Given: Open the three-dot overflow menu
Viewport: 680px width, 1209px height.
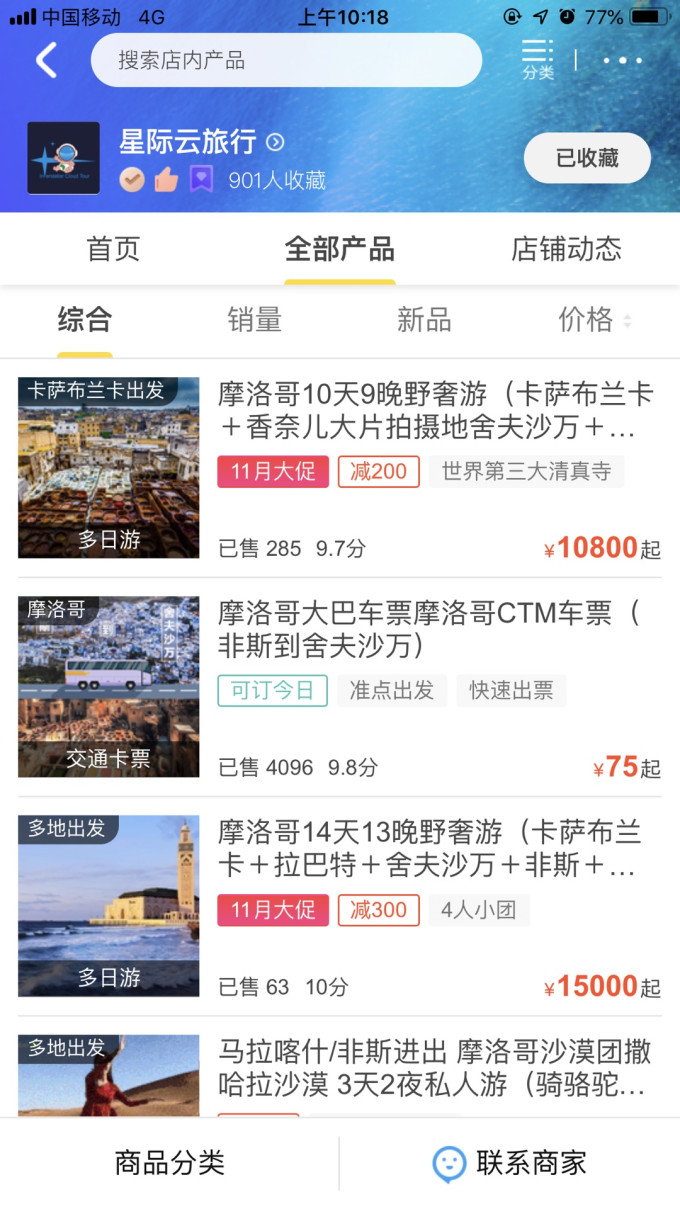Looking at the screenshot, I should (622, 61).
